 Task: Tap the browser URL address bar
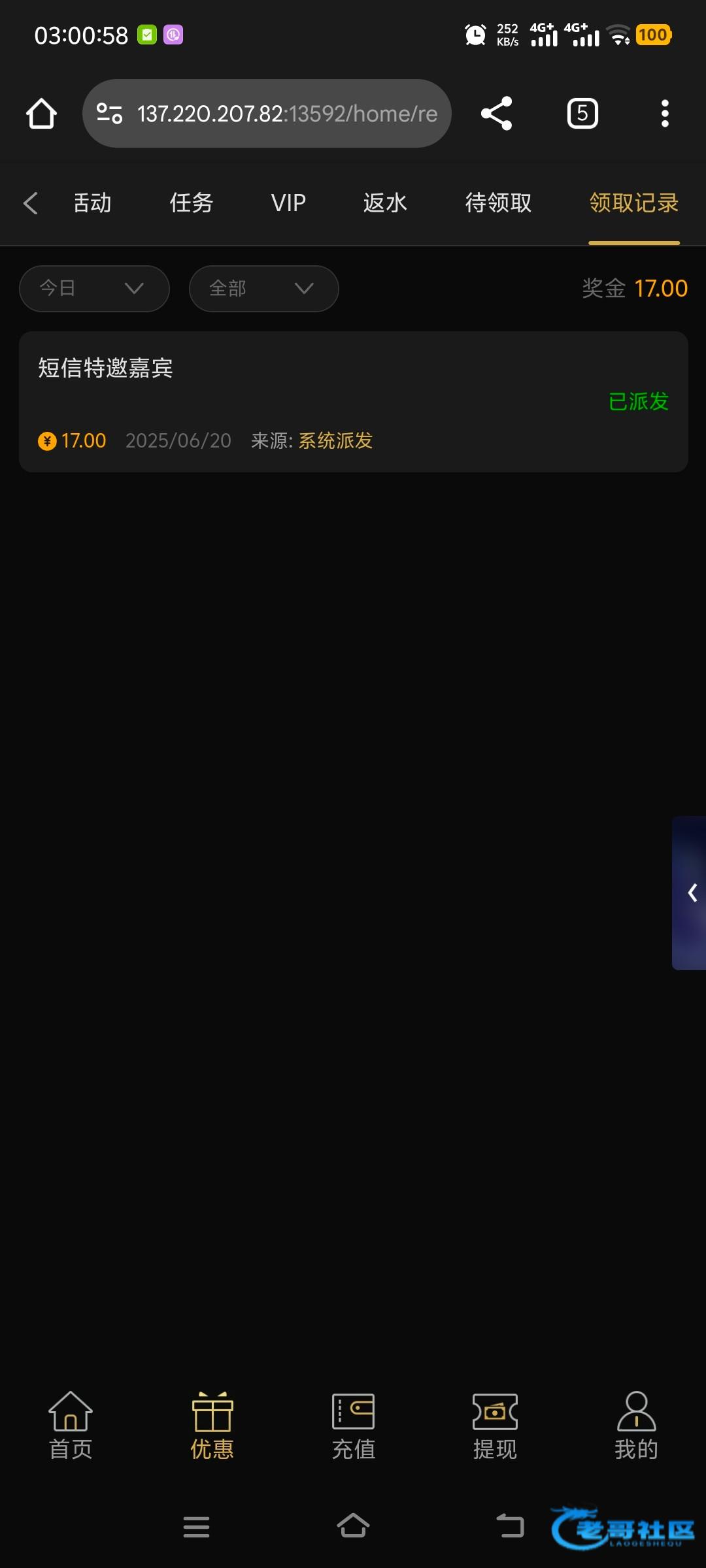(x=267, y=114)
